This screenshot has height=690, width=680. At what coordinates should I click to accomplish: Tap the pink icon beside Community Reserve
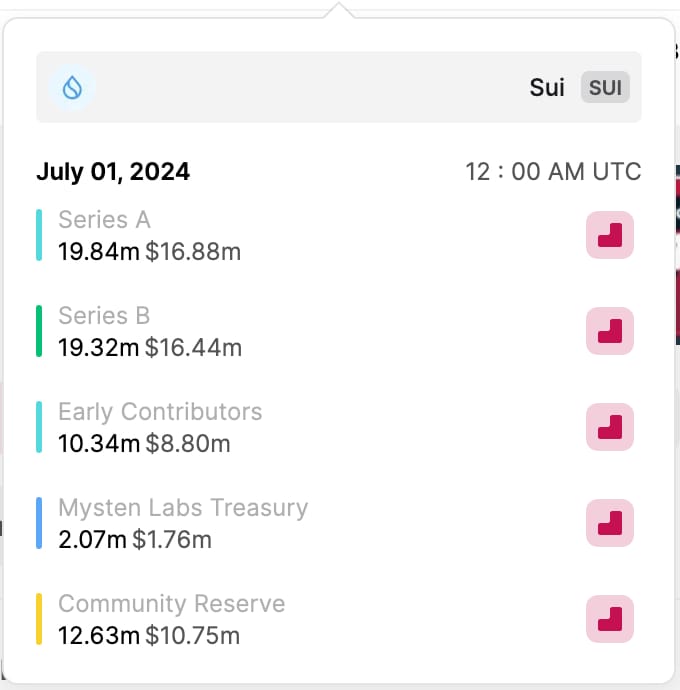click(610, 619)
